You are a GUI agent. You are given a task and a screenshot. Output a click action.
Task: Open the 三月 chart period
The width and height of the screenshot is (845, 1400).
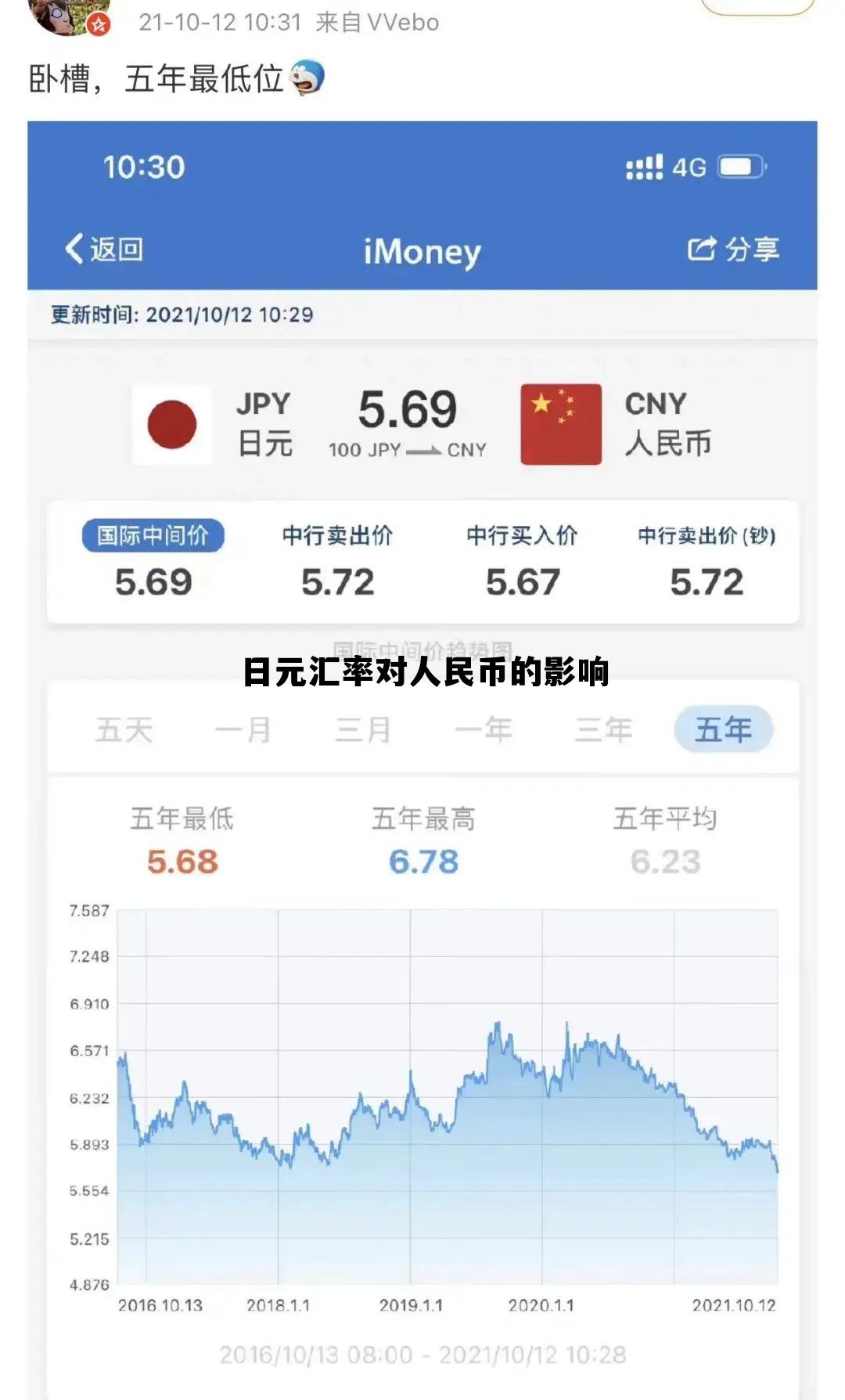pyautogui.click(x=365, y=730)
